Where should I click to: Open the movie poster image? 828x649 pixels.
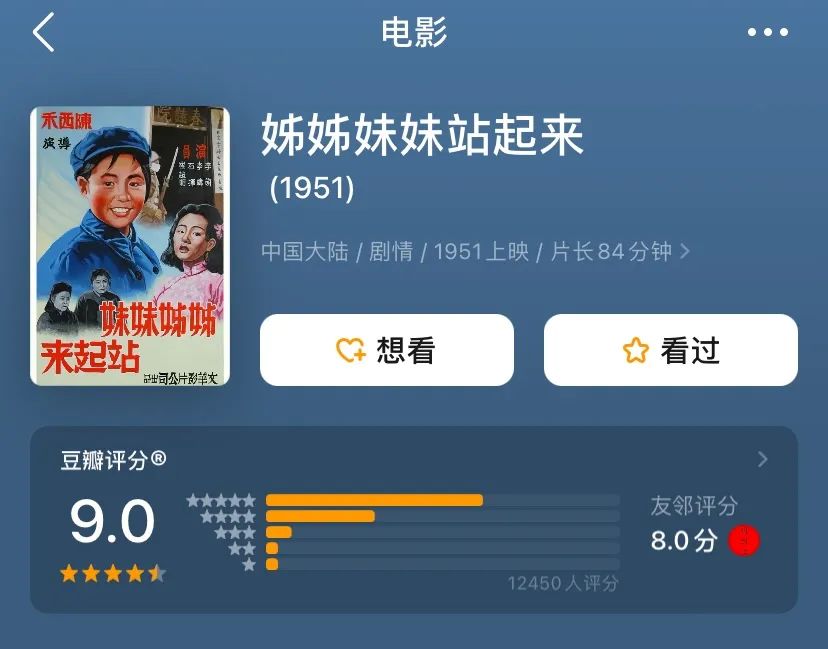pos(130,246)
